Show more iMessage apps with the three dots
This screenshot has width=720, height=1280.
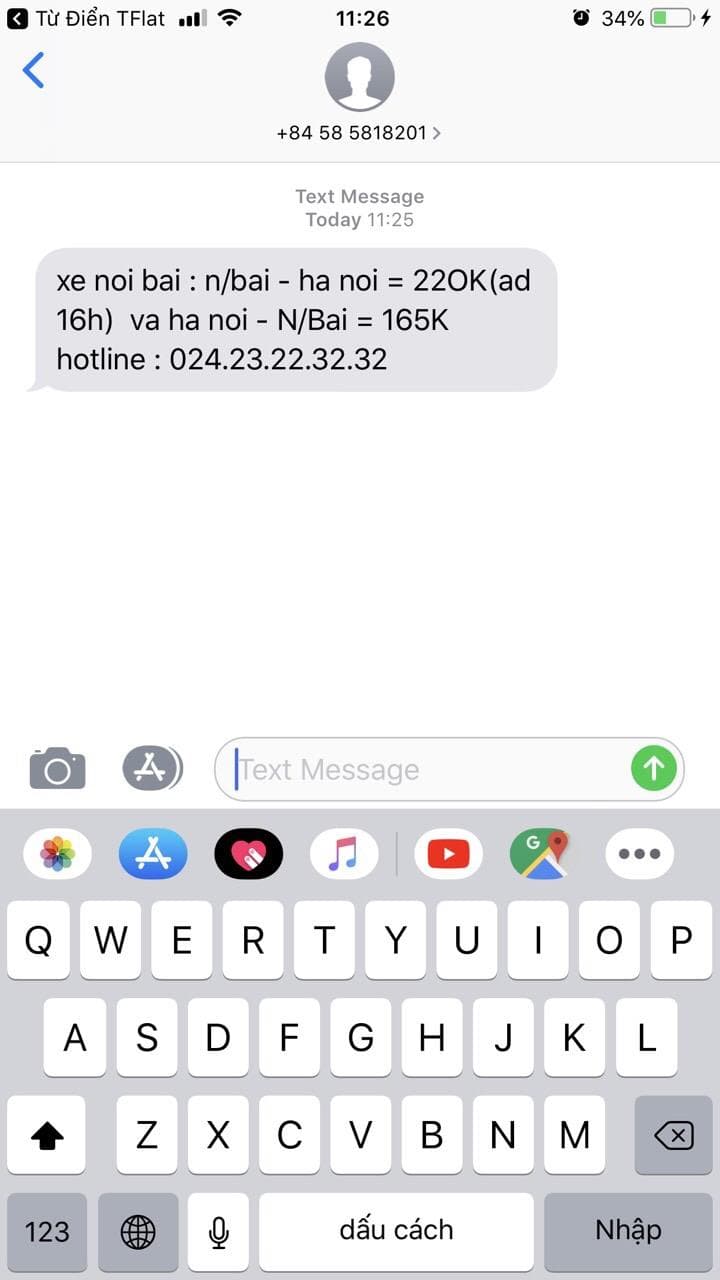click(x=640, y=854)
